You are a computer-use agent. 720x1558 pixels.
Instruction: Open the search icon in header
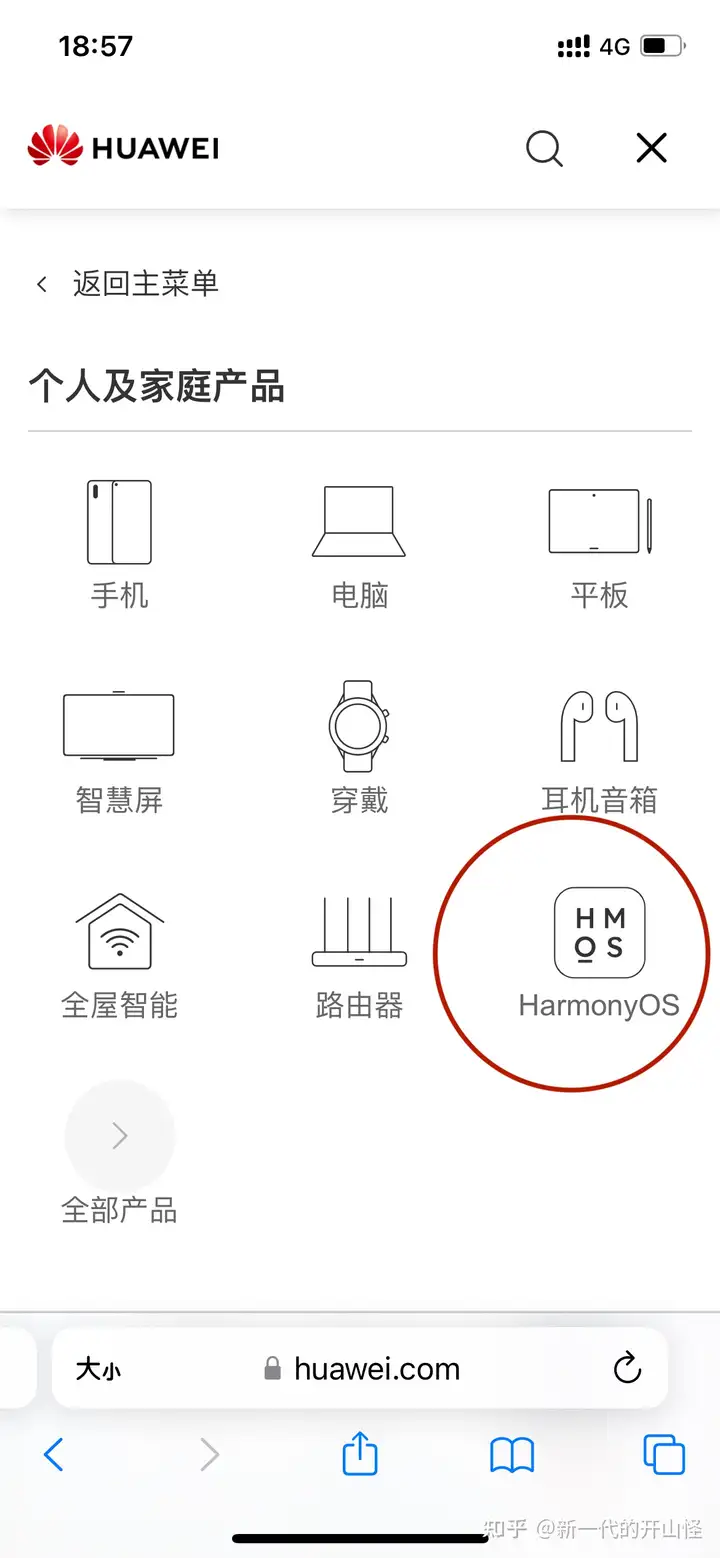coord(544,149)
